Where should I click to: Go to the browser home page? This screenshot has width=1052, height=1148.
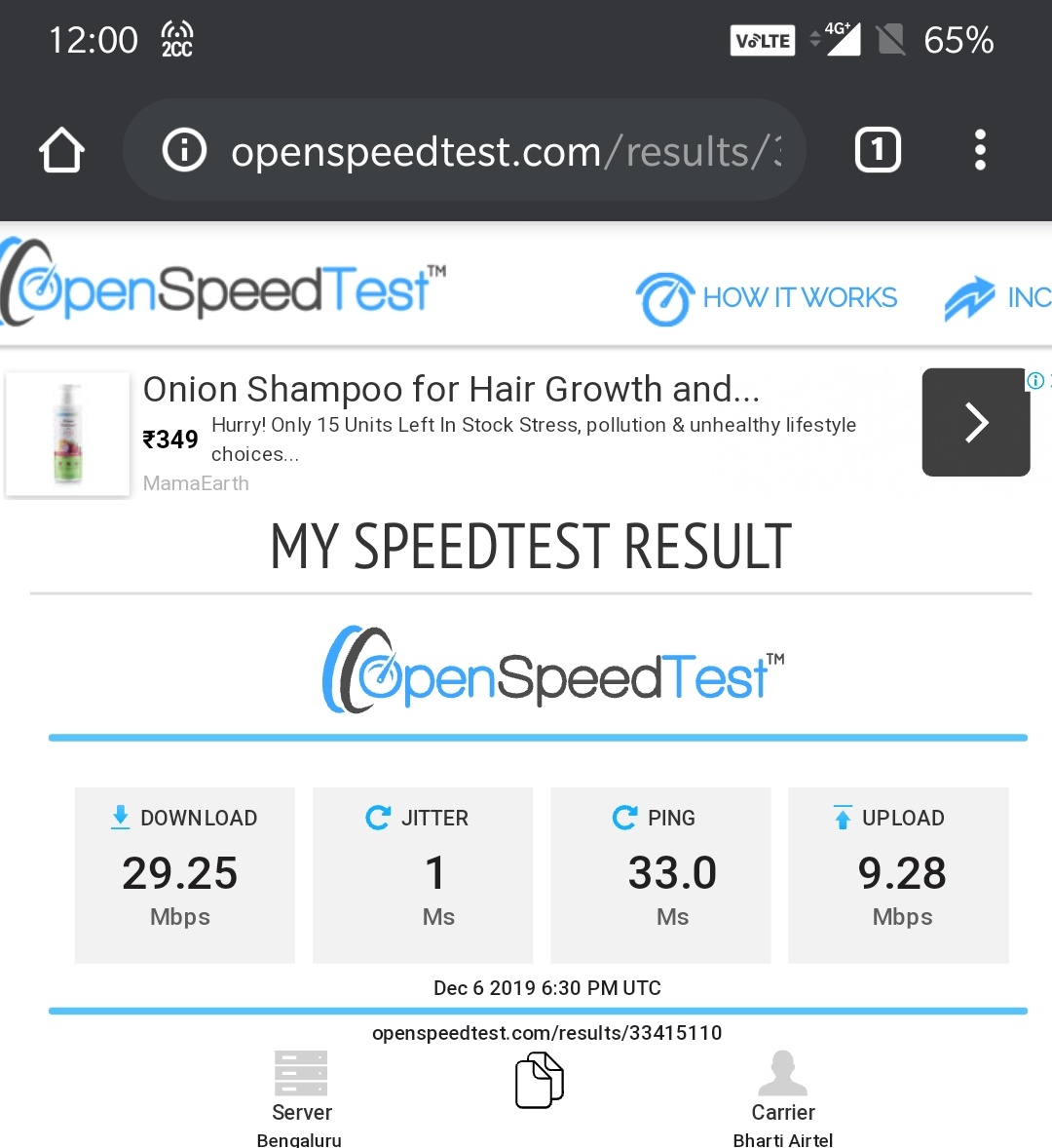click(61, 151)
